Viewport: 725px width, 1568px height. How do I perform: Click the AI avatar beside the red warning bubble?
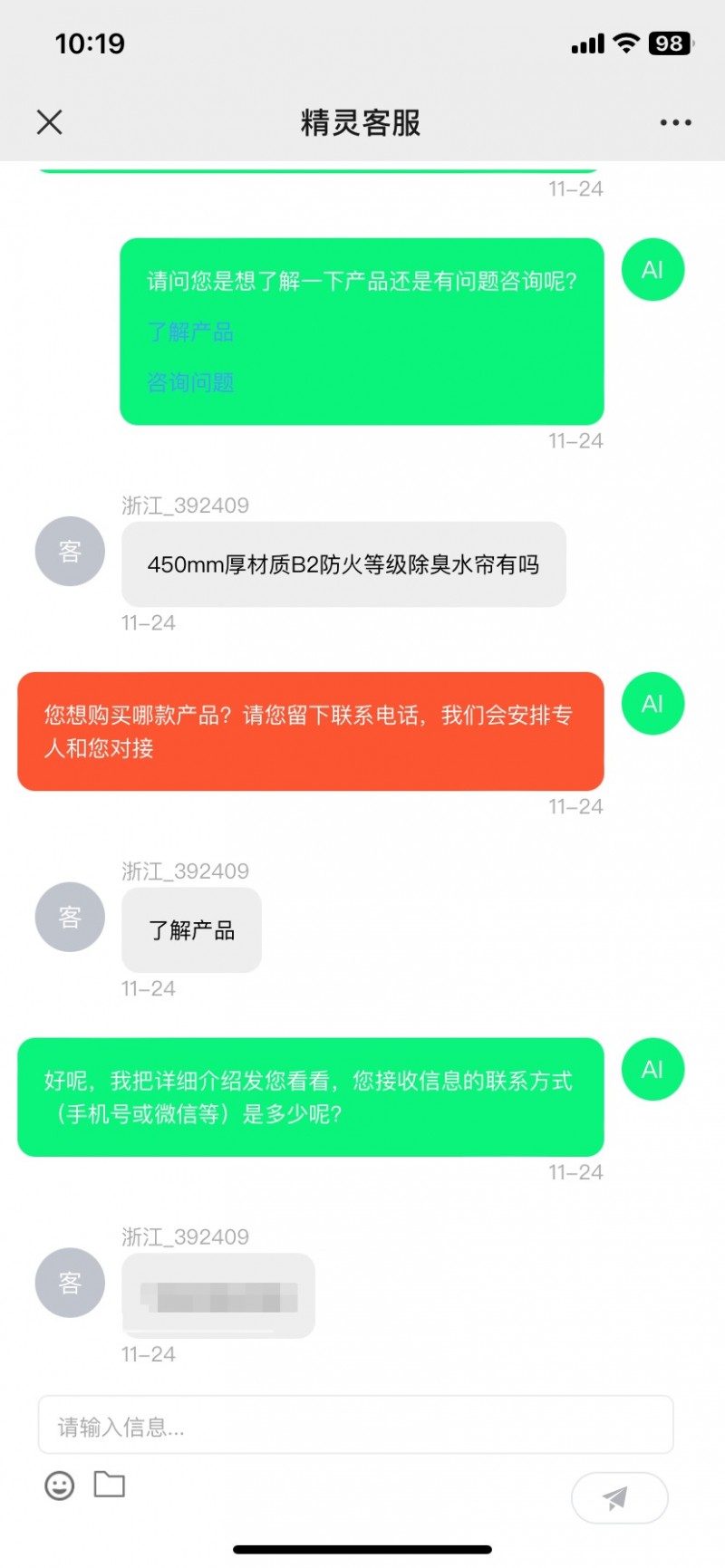[x=652, y=704]
